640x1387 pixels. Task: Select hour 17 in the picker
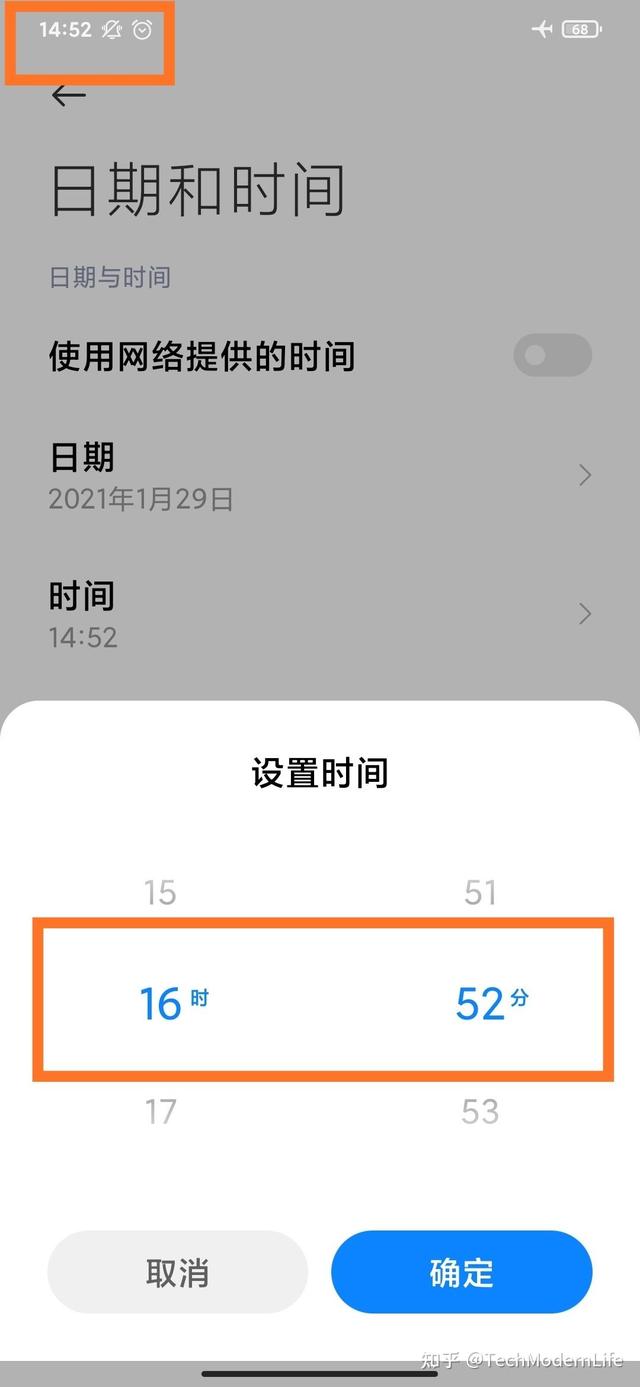point(160,1111)
